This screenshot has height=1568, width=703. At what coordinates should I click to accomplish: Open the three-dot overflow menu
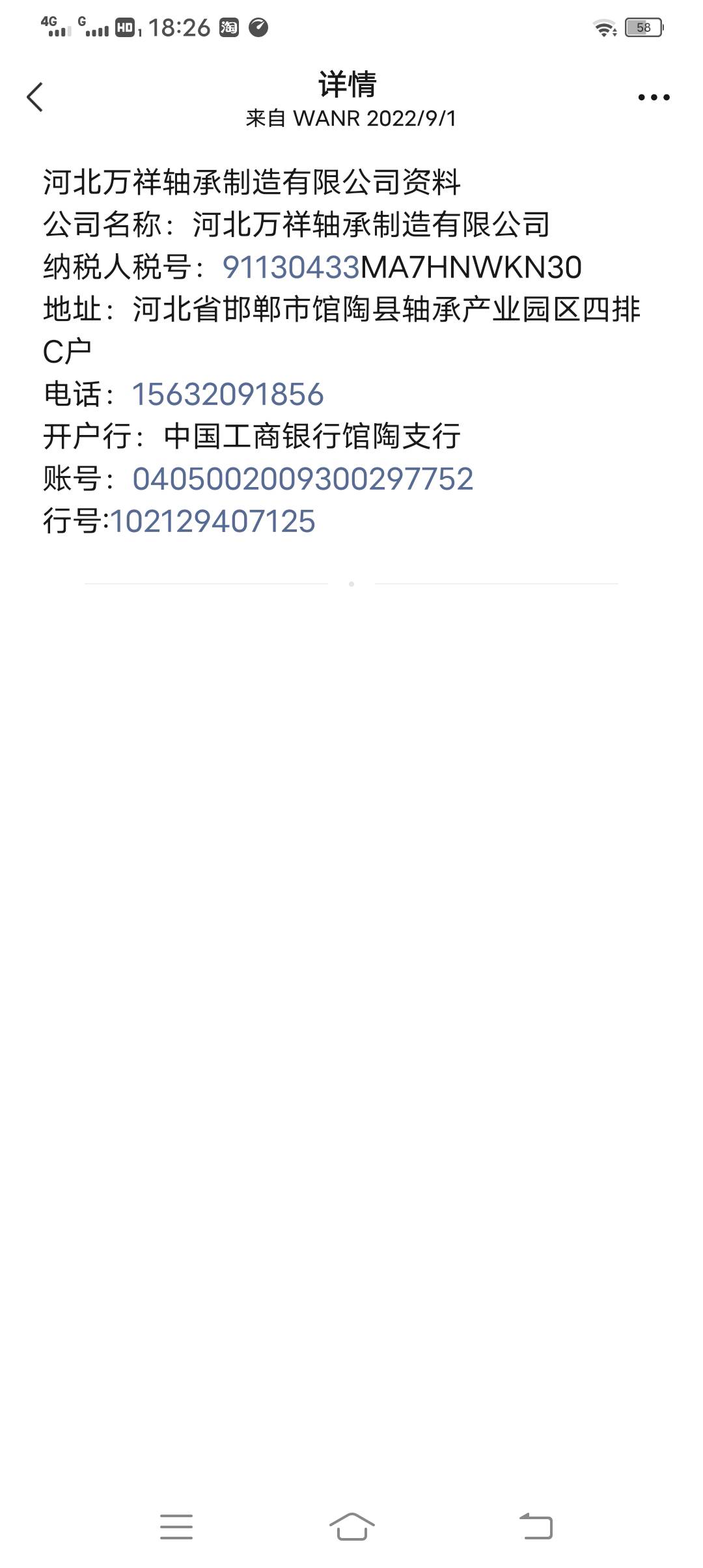(x=654, y=98)
